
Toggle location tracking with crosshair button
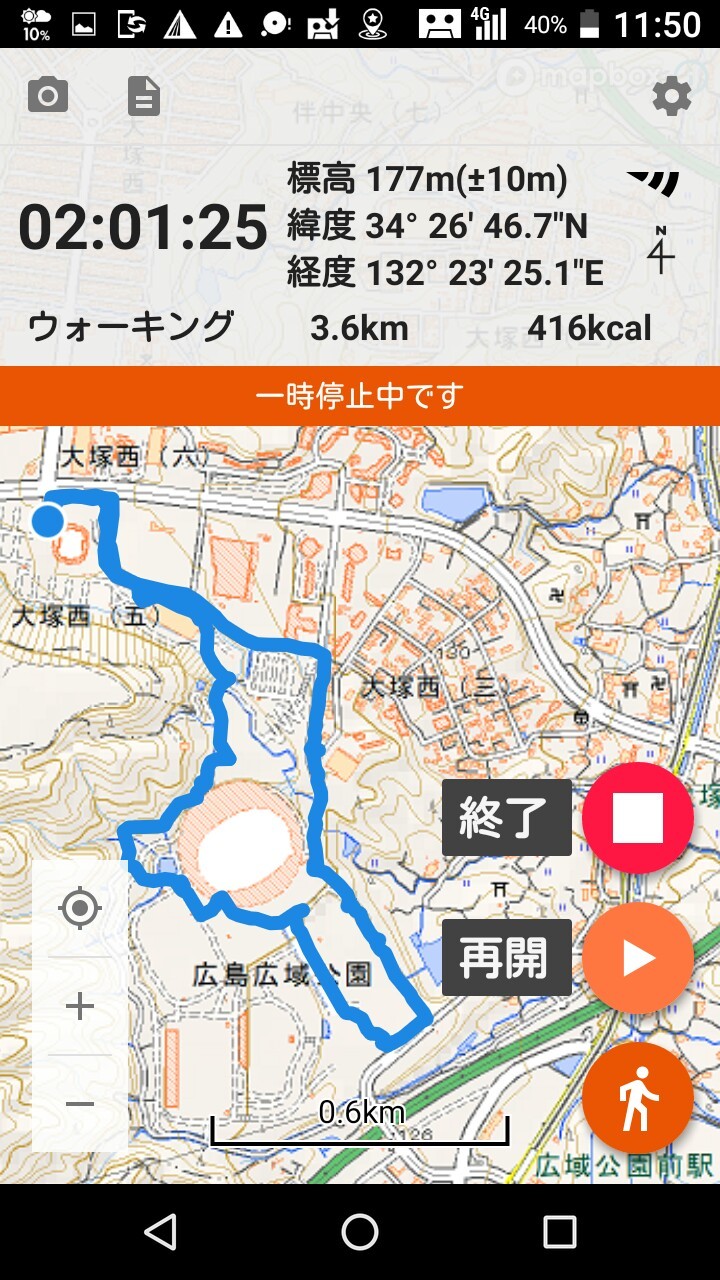(80, 908)
